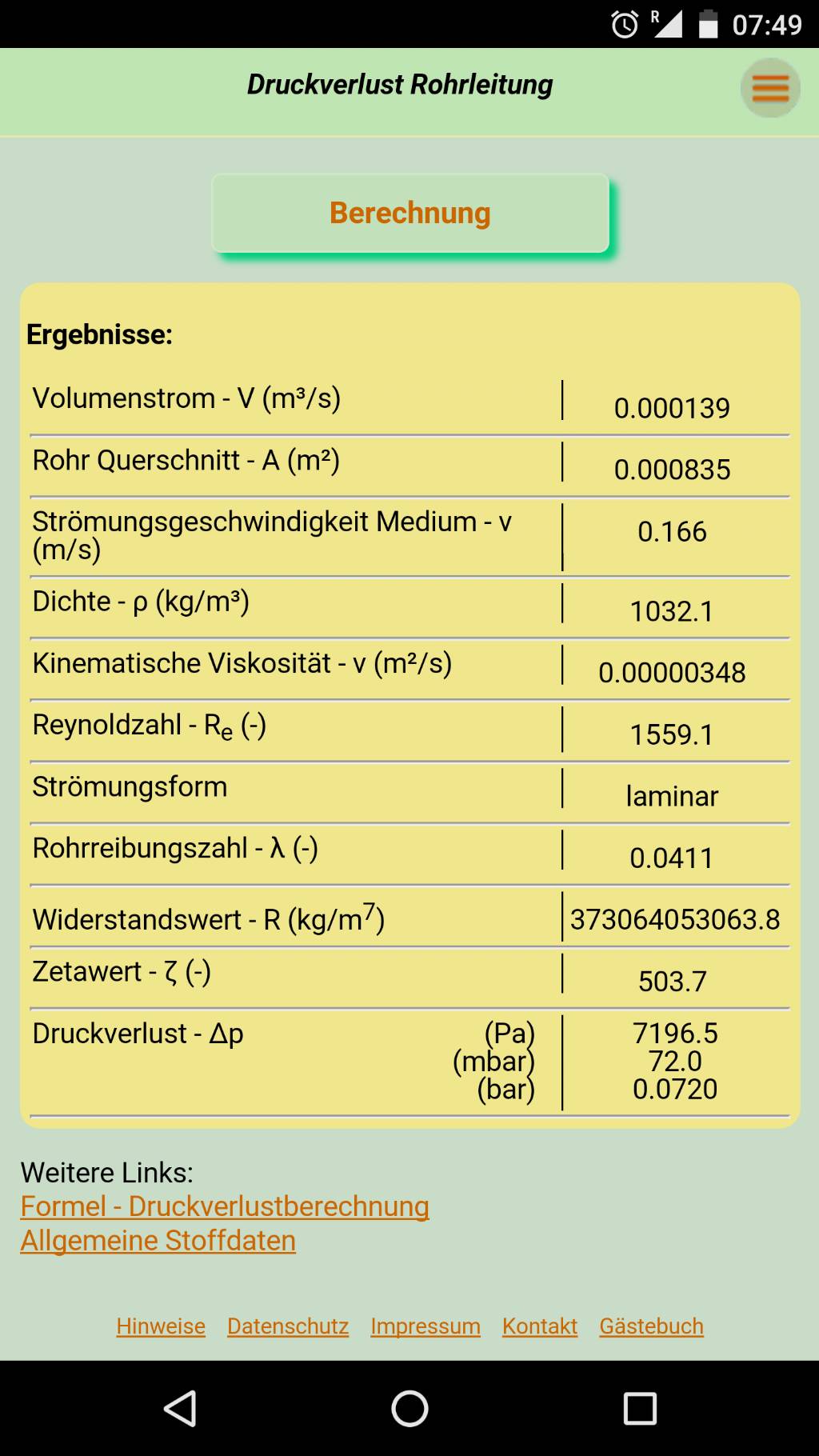Open the Gästebuch footer link

click(652, 1326)
